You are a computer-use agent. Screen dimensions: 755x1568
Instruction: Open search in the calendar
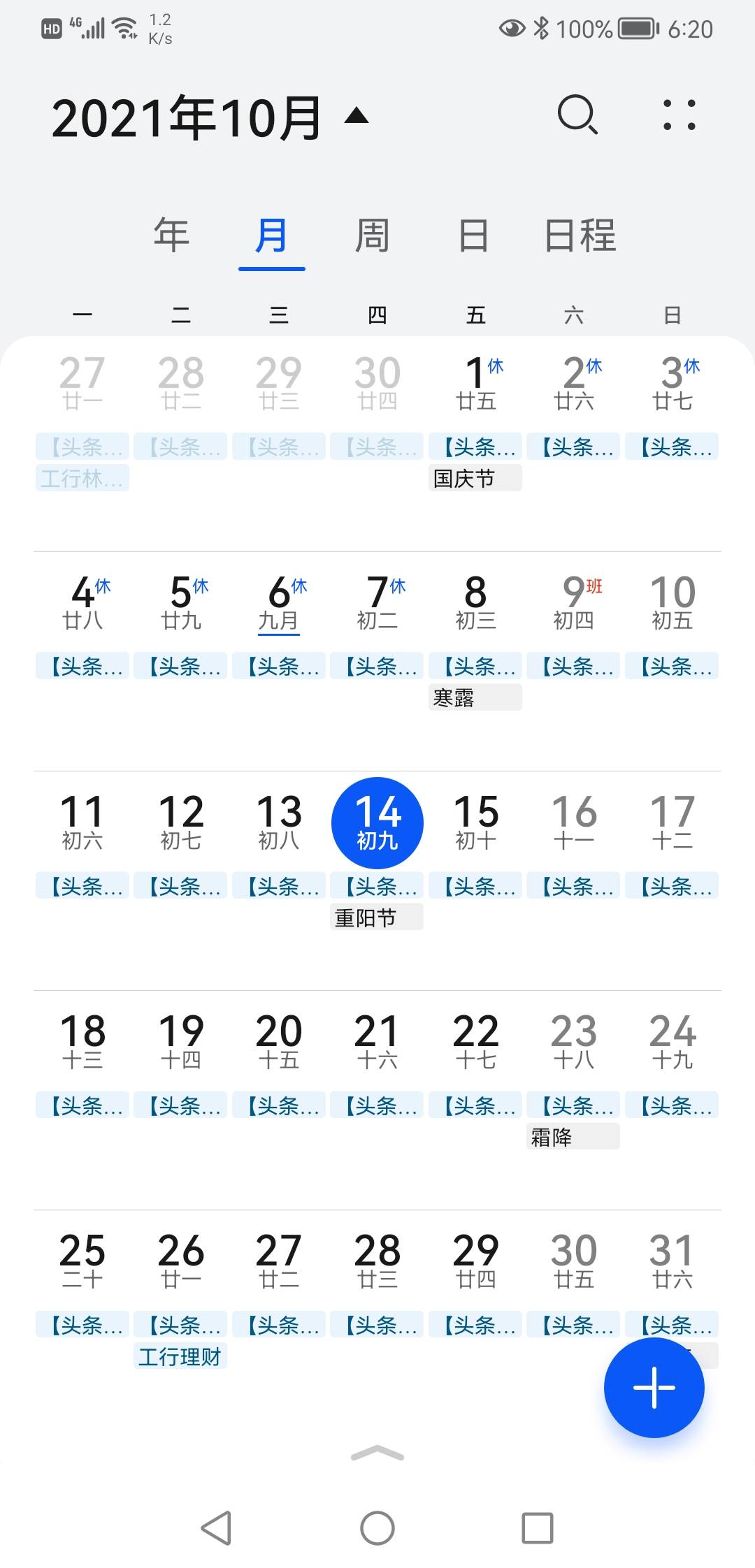coord(575,114)
